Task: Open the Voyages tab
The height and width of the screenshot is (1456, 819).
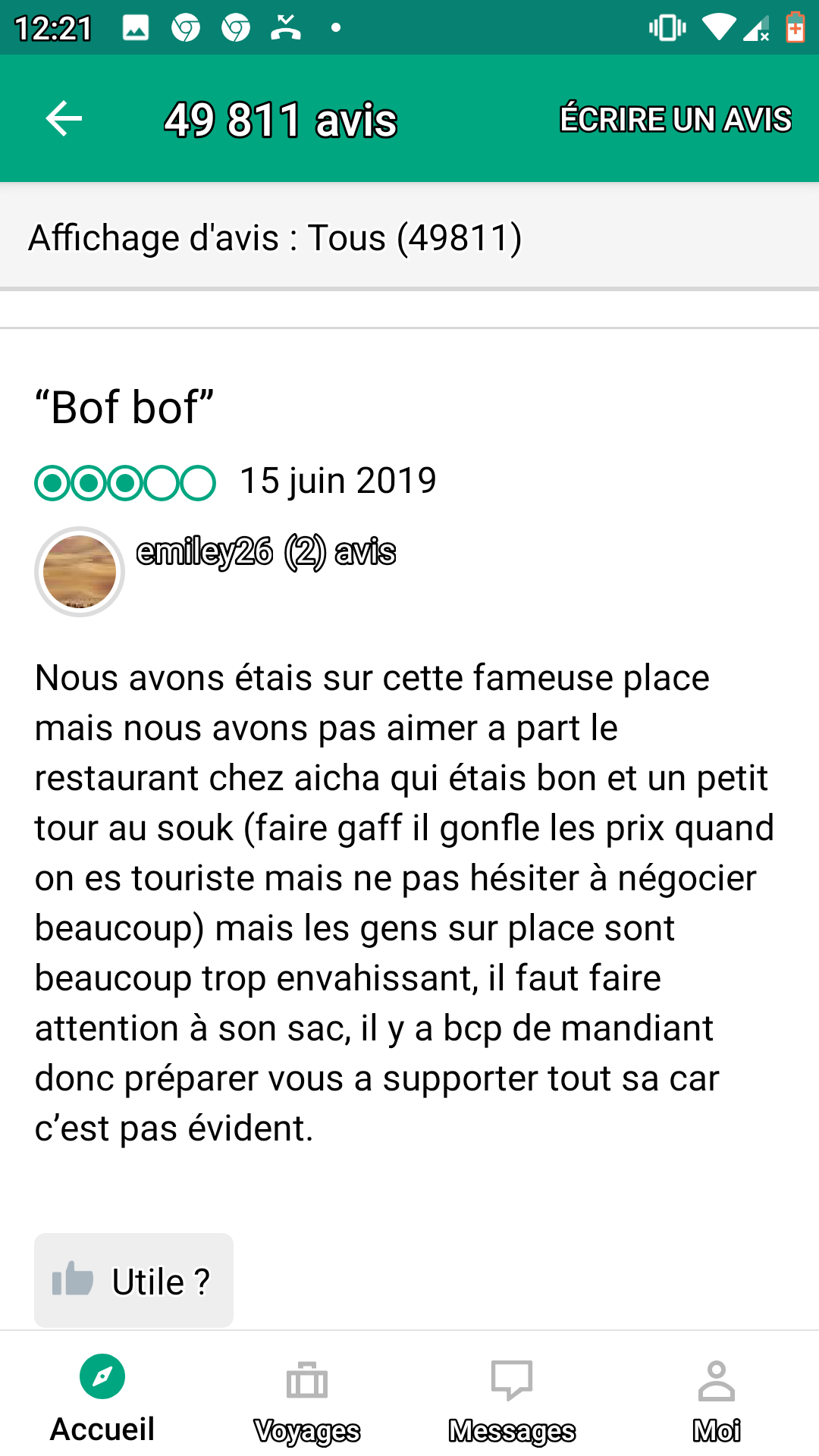Action: click(x=307, y=1398)
